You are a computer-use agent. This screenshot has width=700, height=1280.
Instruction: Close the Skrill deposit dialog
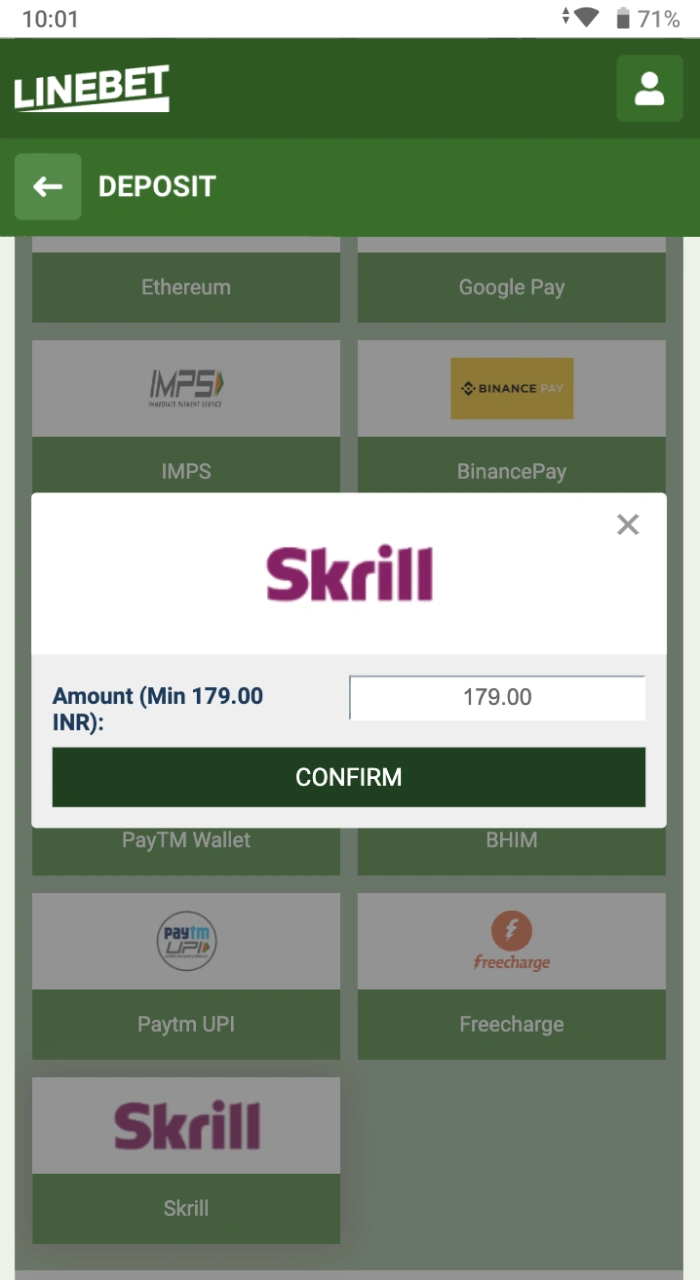(x=627, y=524)
